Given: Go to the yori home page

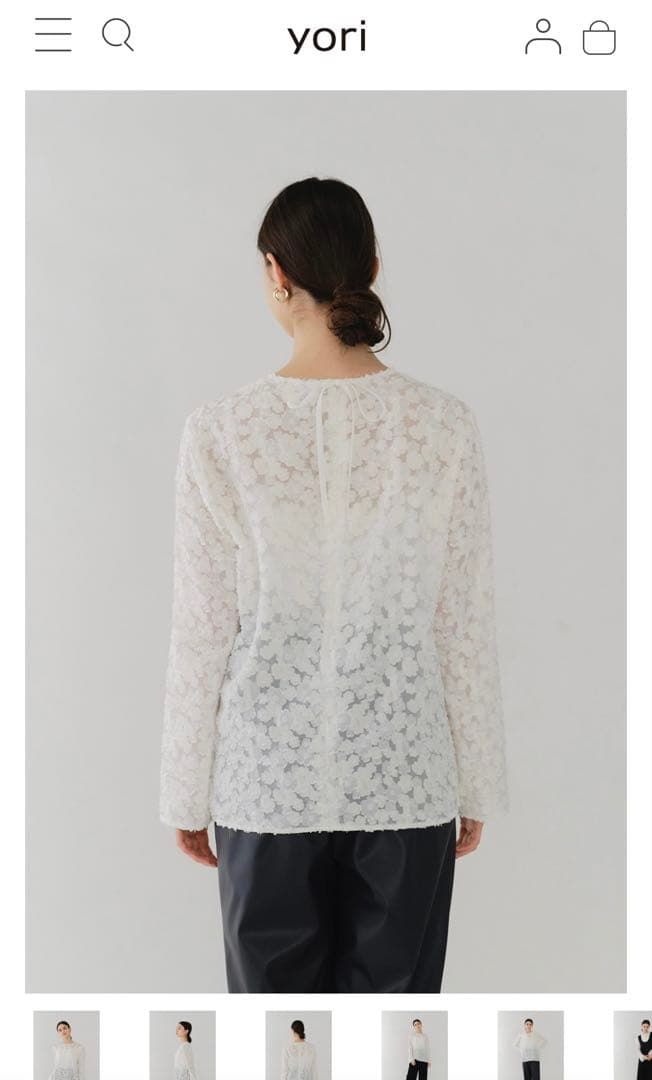Looking at the screenshot, I should [327, 37].
